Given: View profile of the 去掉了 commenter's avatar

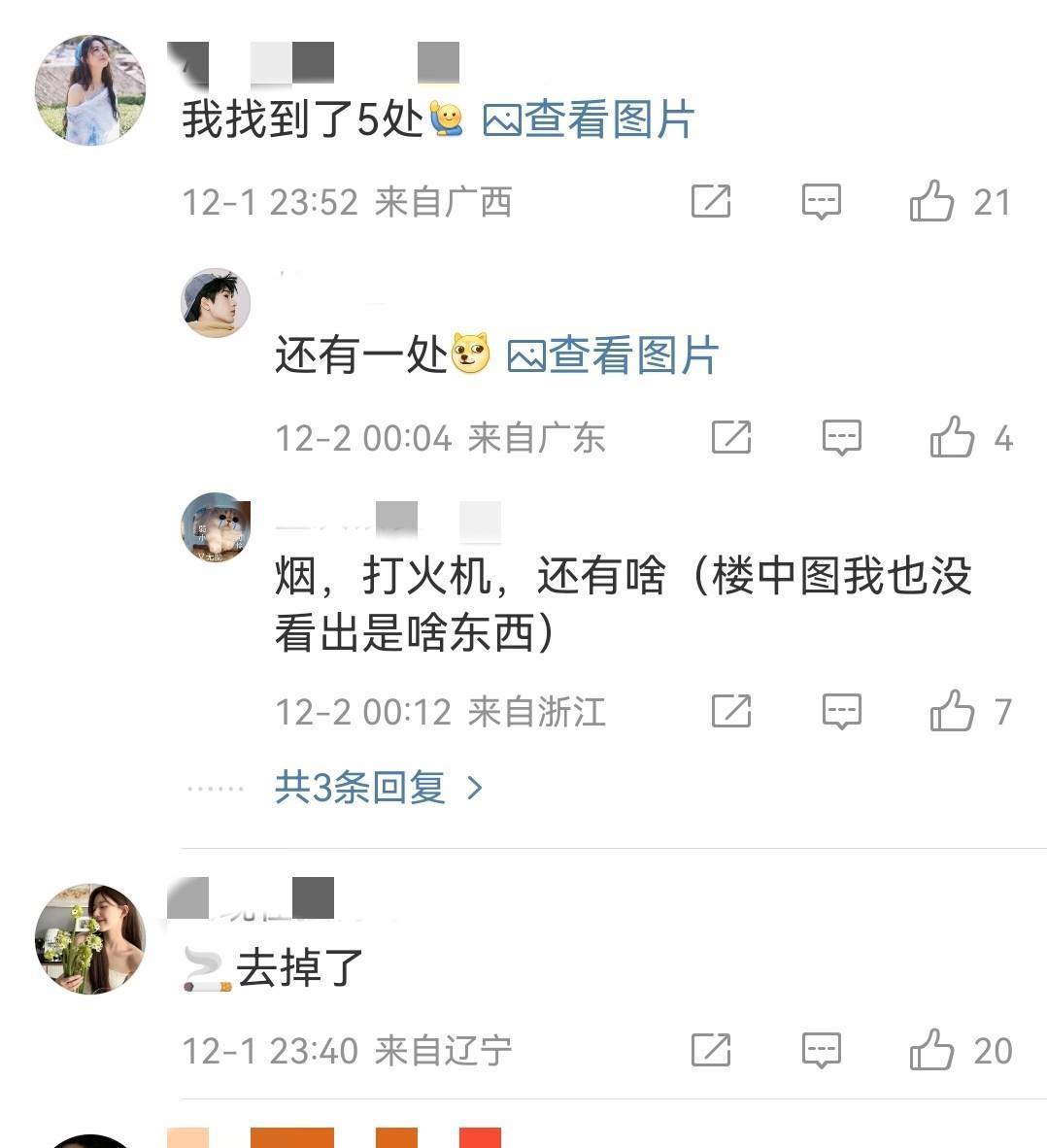Looking at the screenshot, I should tap(90, 938).
